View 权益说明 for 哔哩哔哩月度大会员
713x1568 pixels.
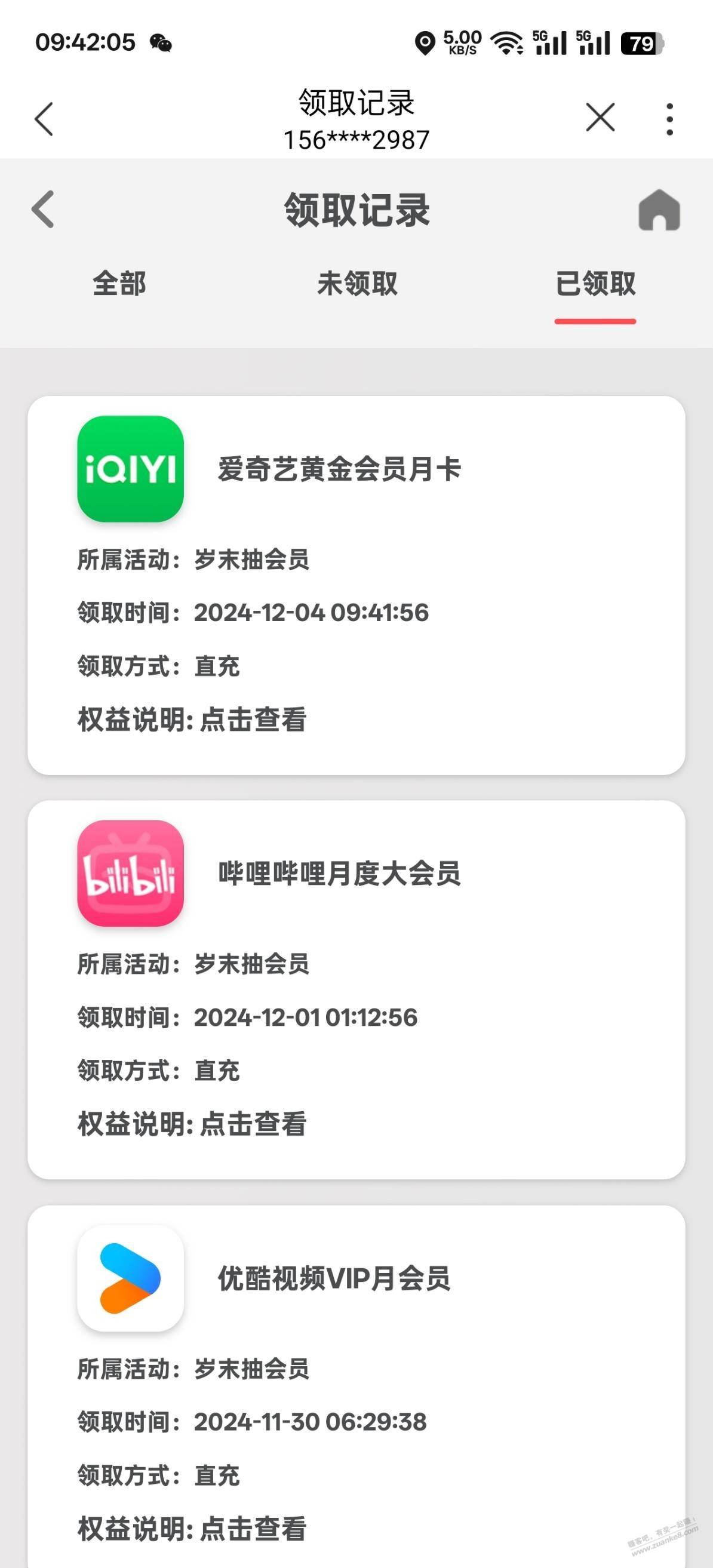pyautogui.click(x=253, y=1124)
